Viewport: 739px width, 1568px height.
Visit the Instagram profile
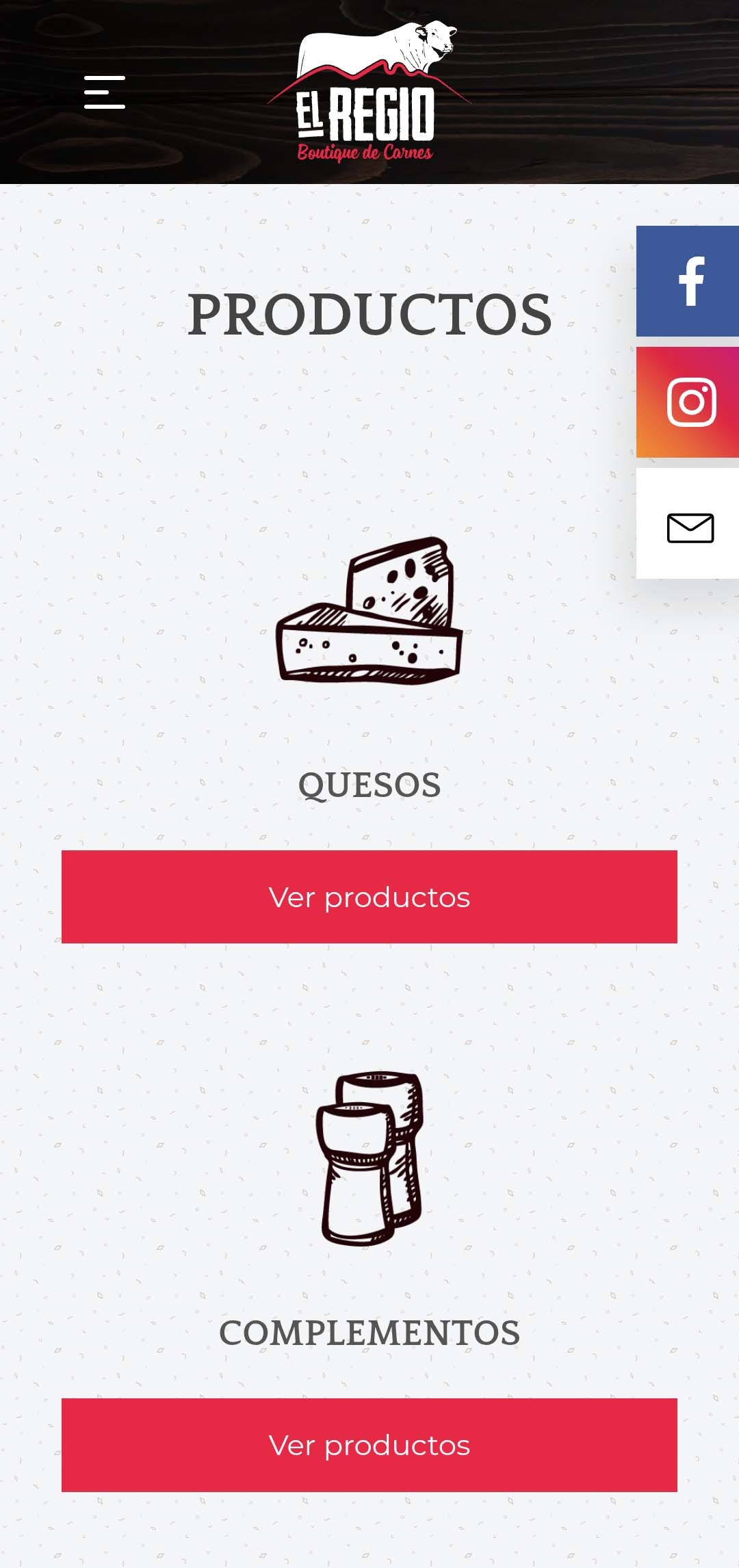point(688,402)
